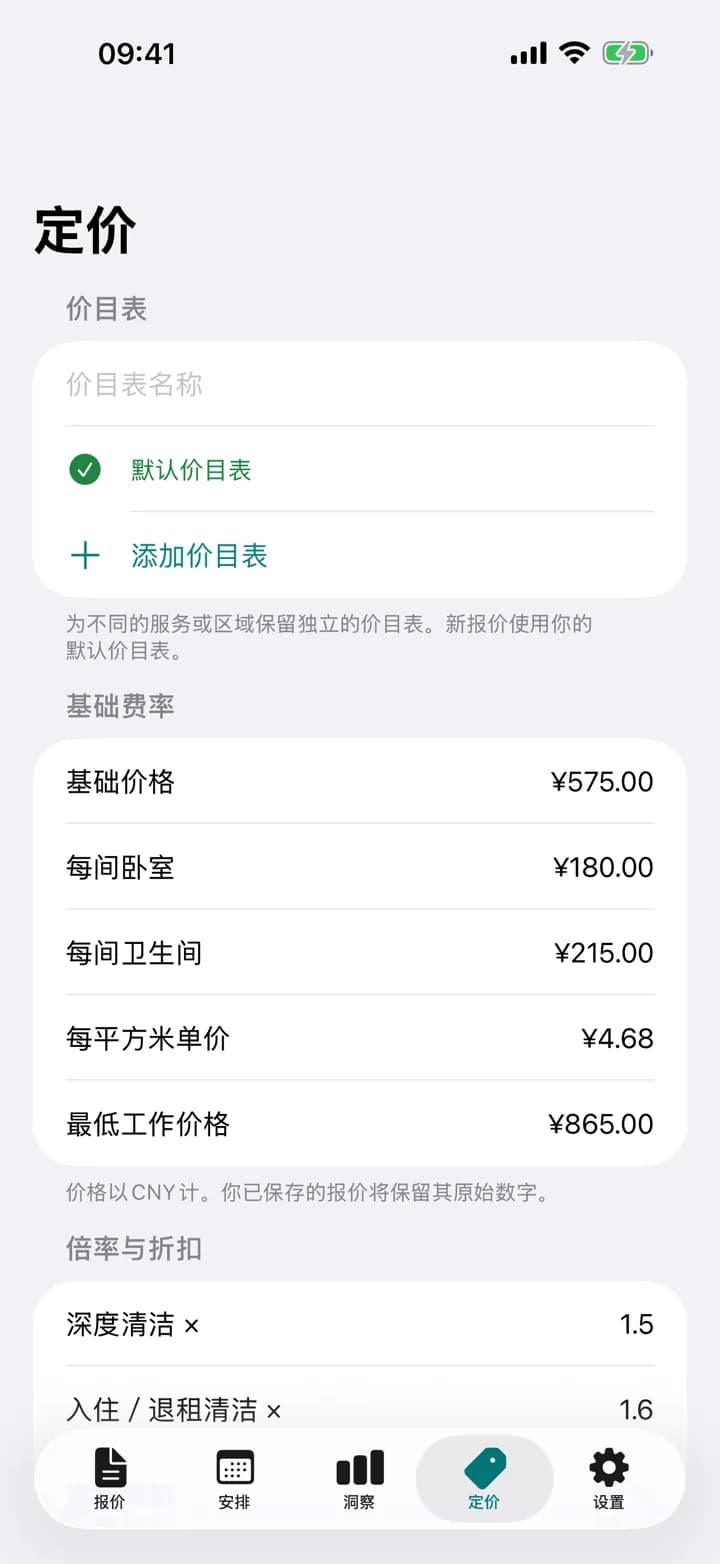The image size is (720, 1564).
Task: Open the 设置 tab
Action: tap(609, 1479)
